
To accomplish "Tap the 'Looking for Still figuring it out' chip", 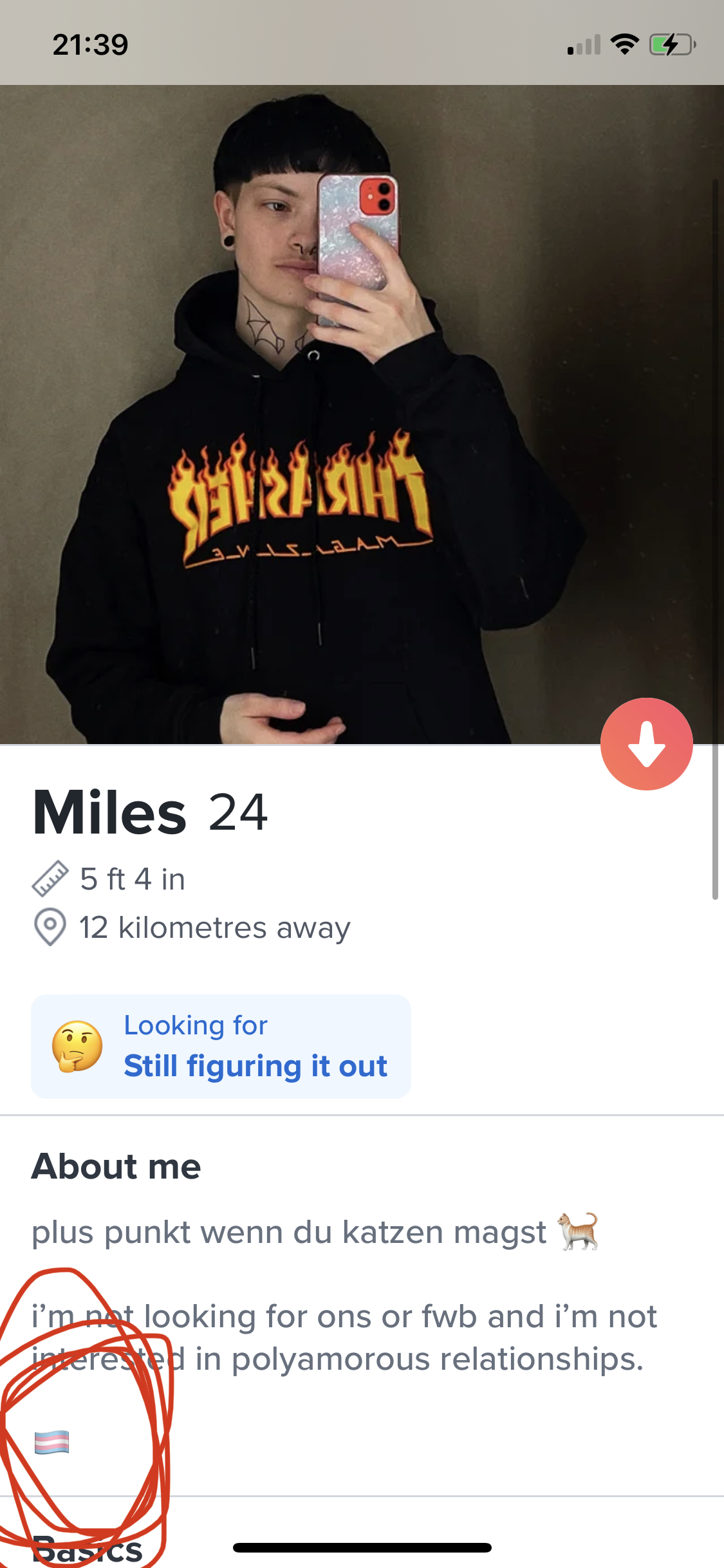I will (221, 1046).
